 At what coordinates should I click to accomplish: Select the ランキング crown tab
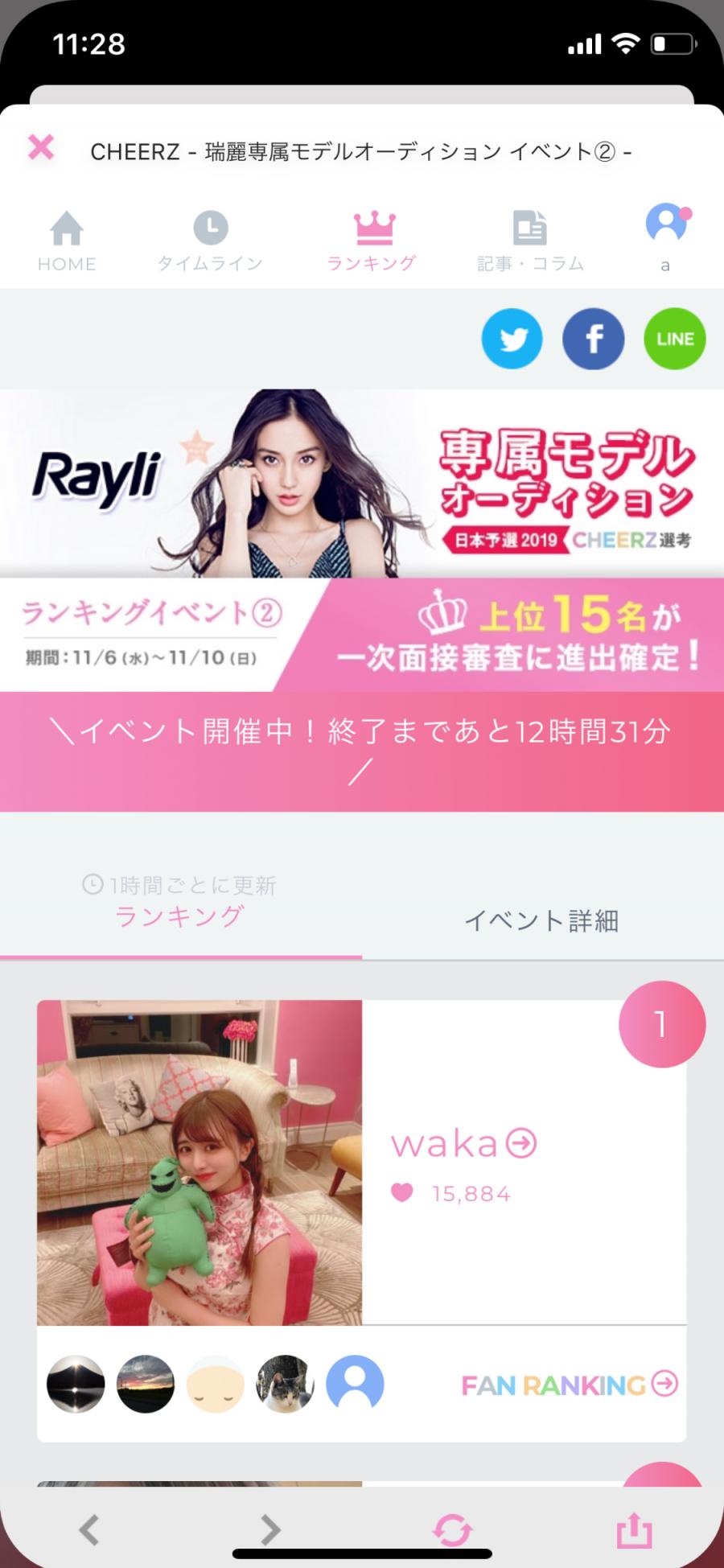(372, 241)
